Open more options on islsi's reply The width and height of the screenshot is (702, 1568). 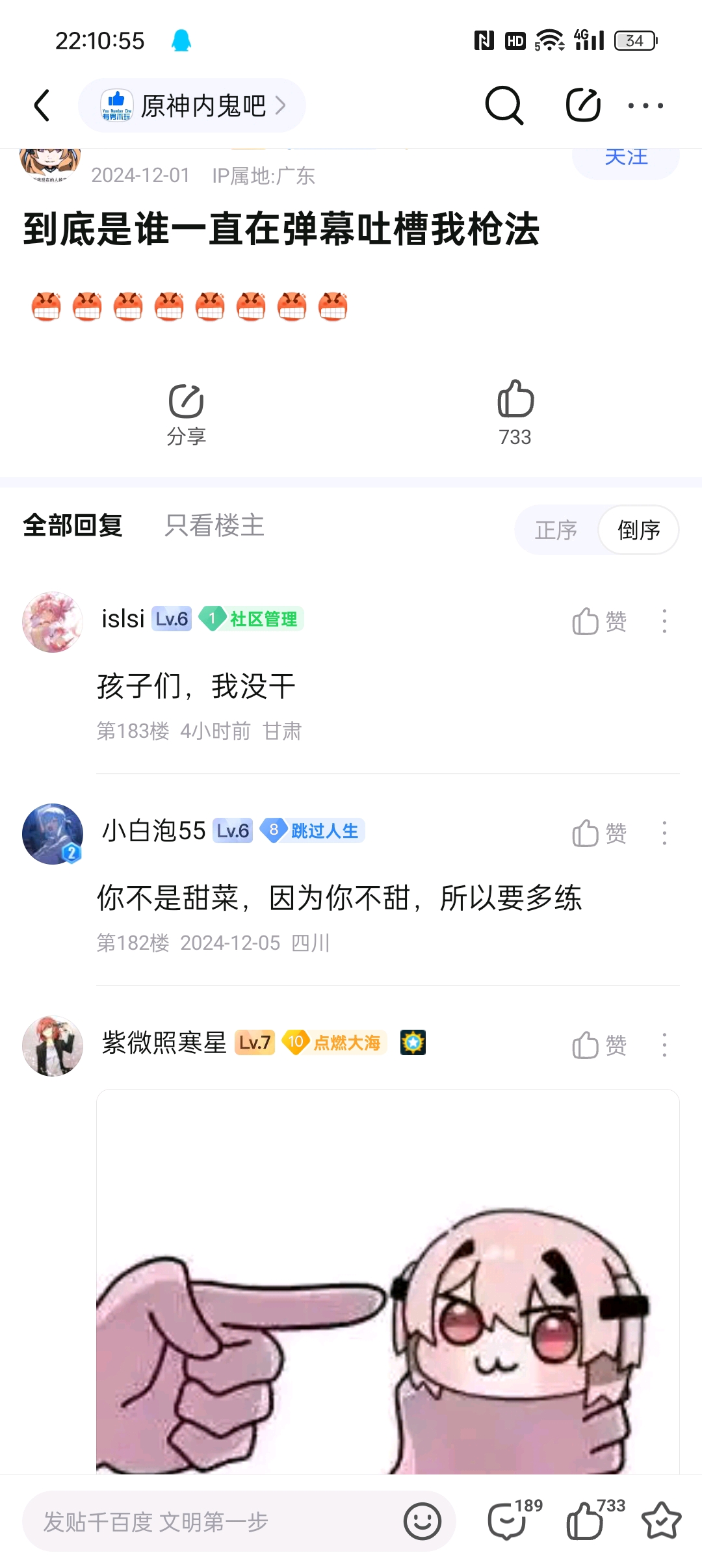point(664,621)
